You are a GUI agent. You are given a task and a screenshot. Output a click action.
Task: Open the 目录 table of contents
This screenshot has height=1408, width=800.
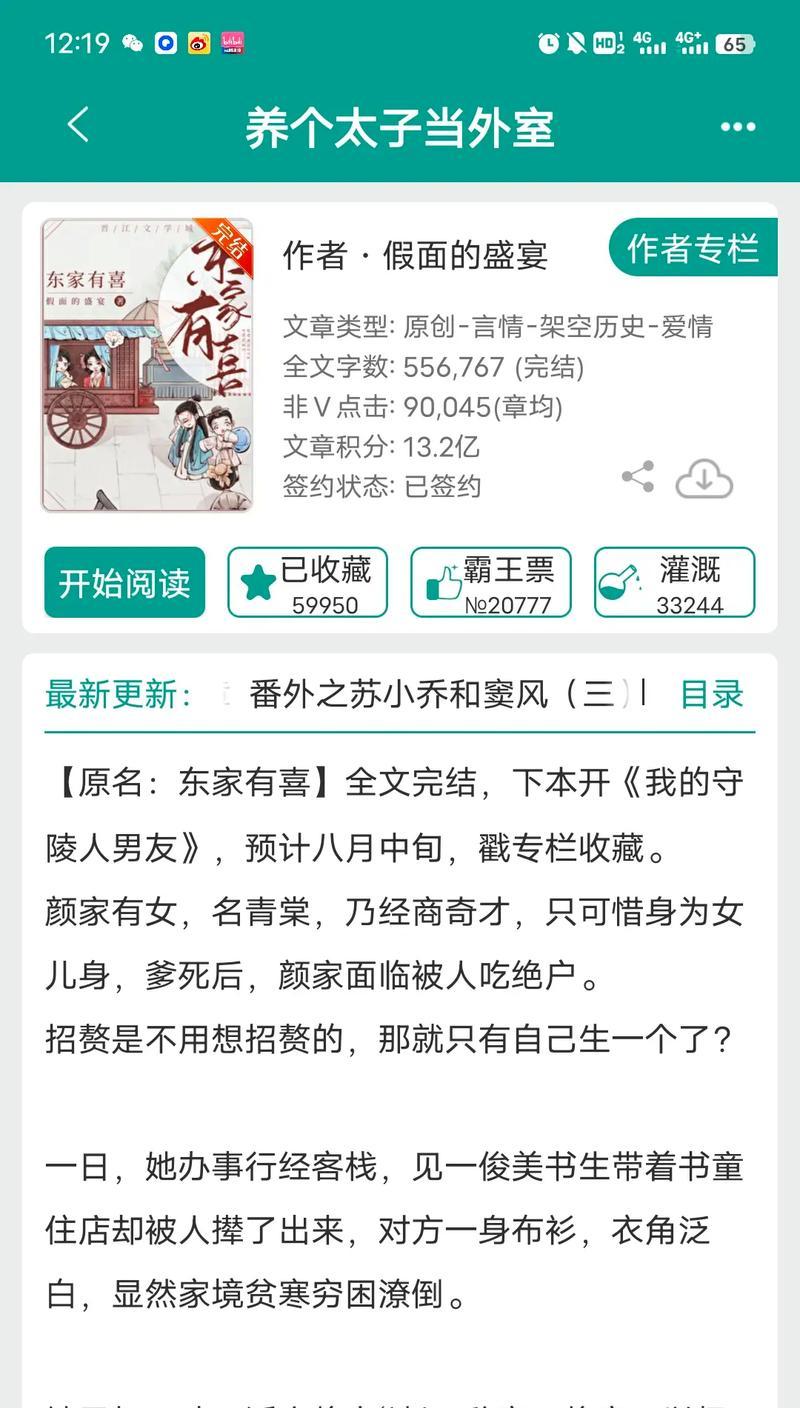pos(712,694)
